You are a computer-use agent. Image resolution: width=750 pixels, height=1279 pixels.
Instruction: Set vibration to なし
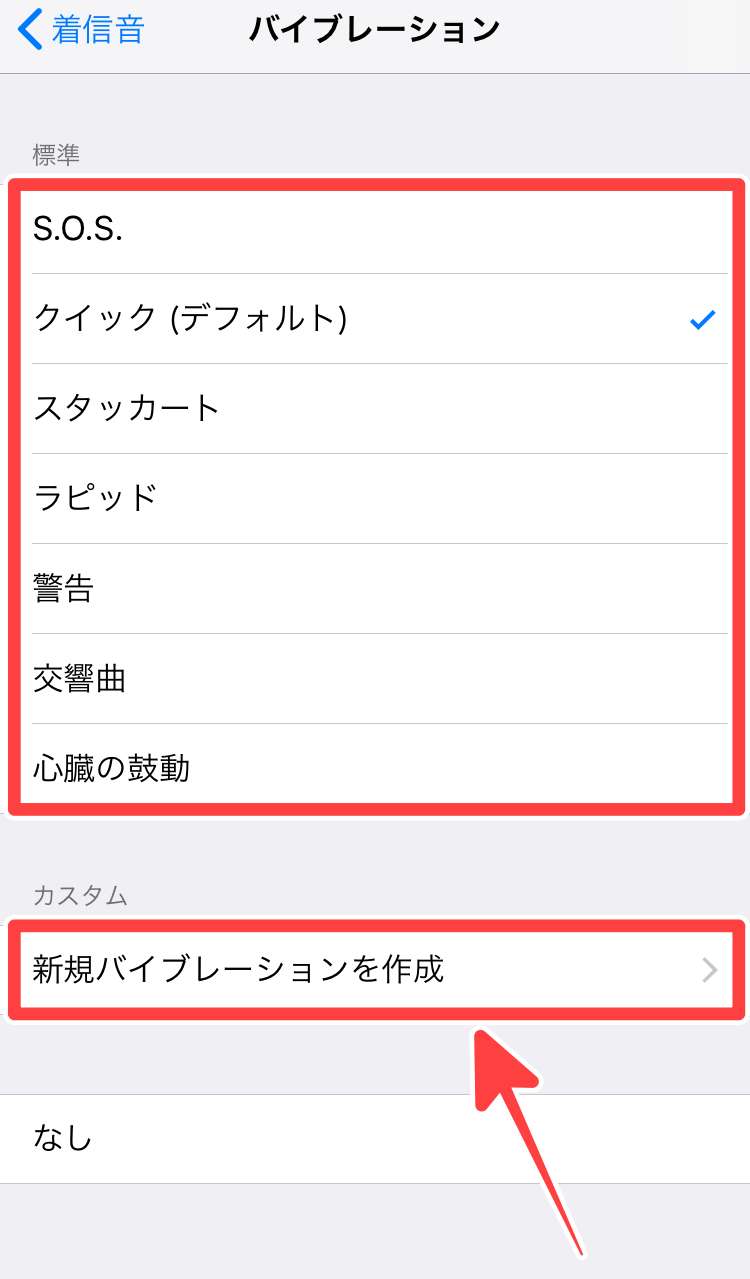375,1138
